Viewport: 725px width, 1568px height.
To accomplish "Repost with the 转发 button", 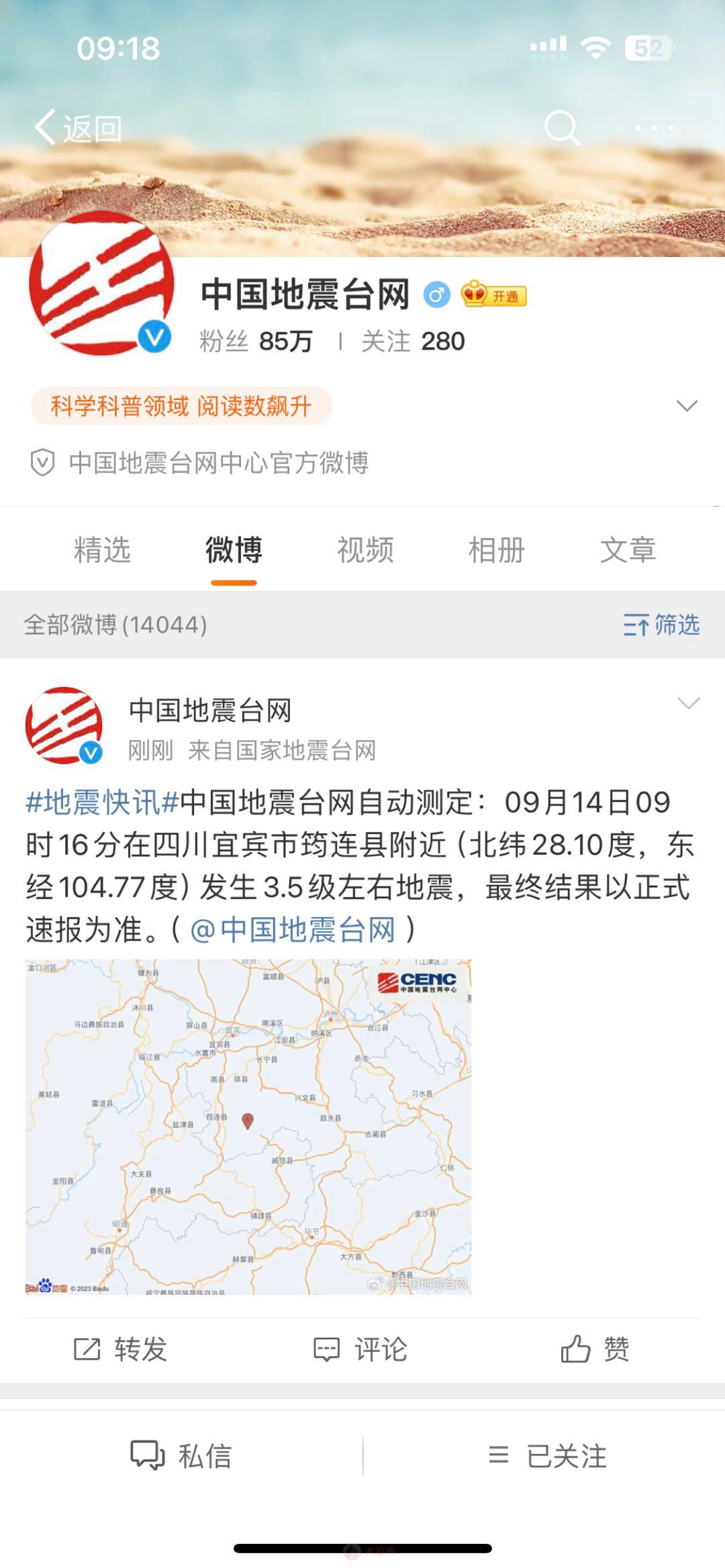I will (x=120, y=1349).
